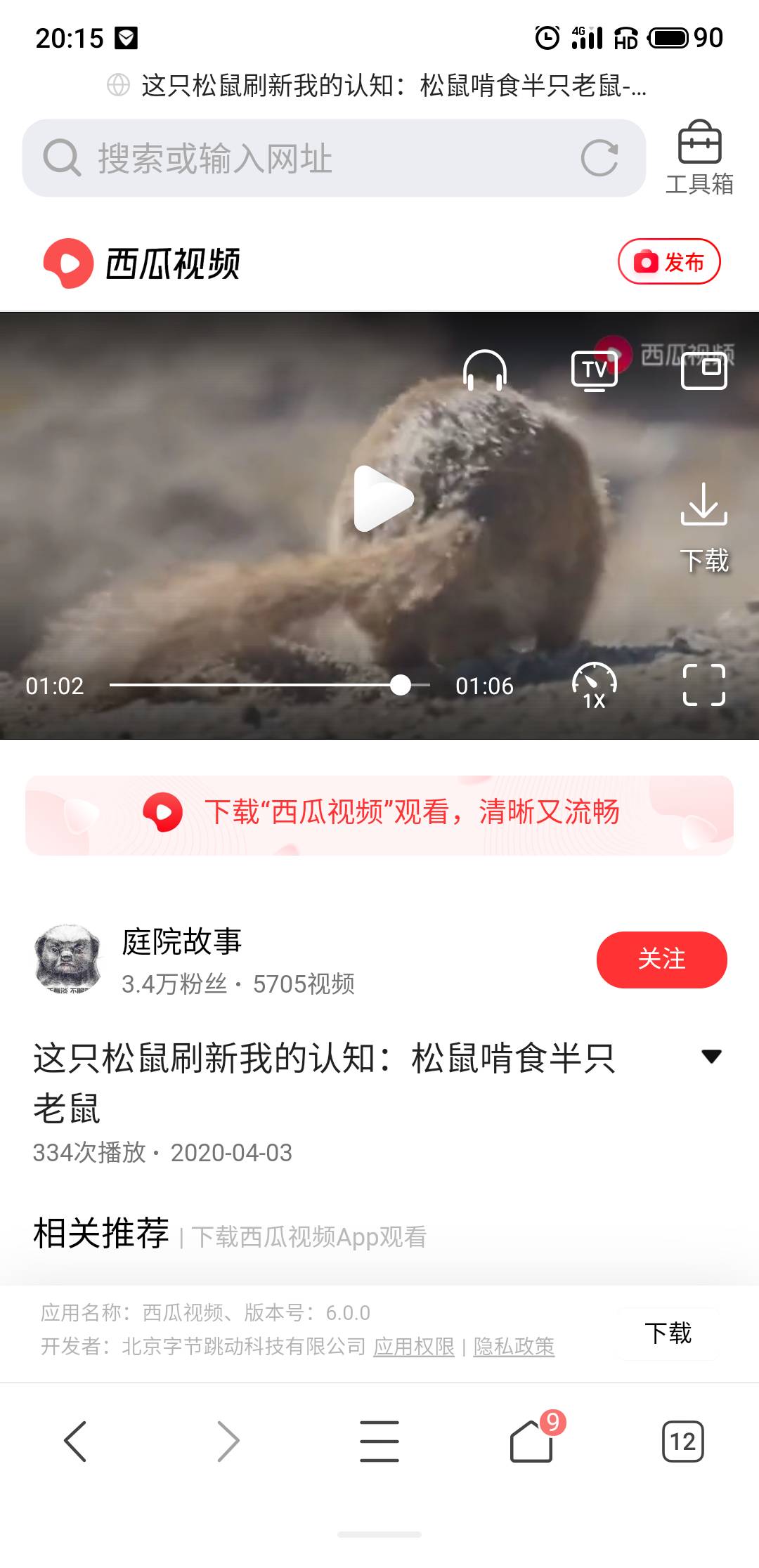Change playback speed from 1X
Viewport: 759px width, 1568px height.
[x=595, y=685]
